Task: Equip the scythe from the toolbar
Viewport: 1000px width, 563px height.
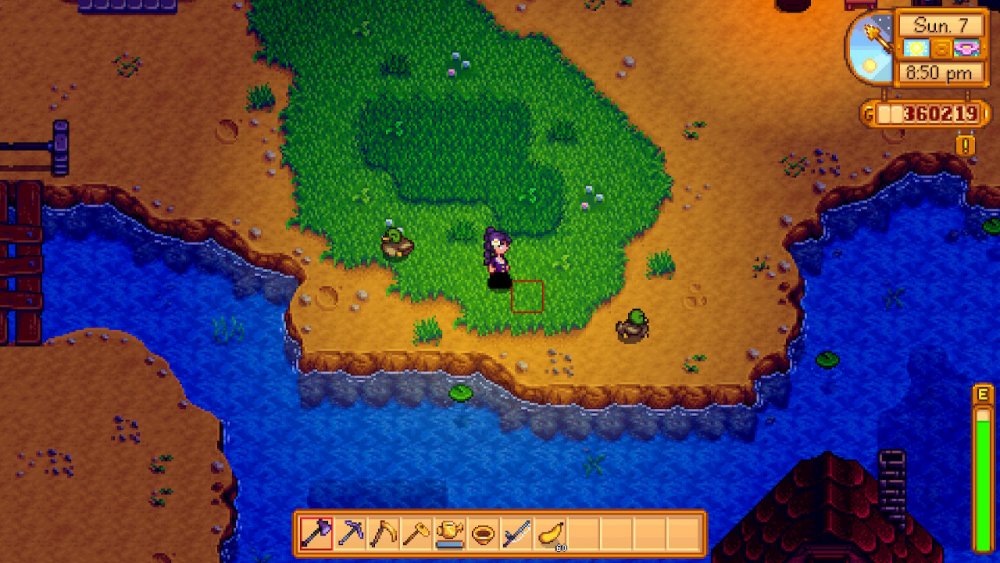Action: click(x=383, y=533)
